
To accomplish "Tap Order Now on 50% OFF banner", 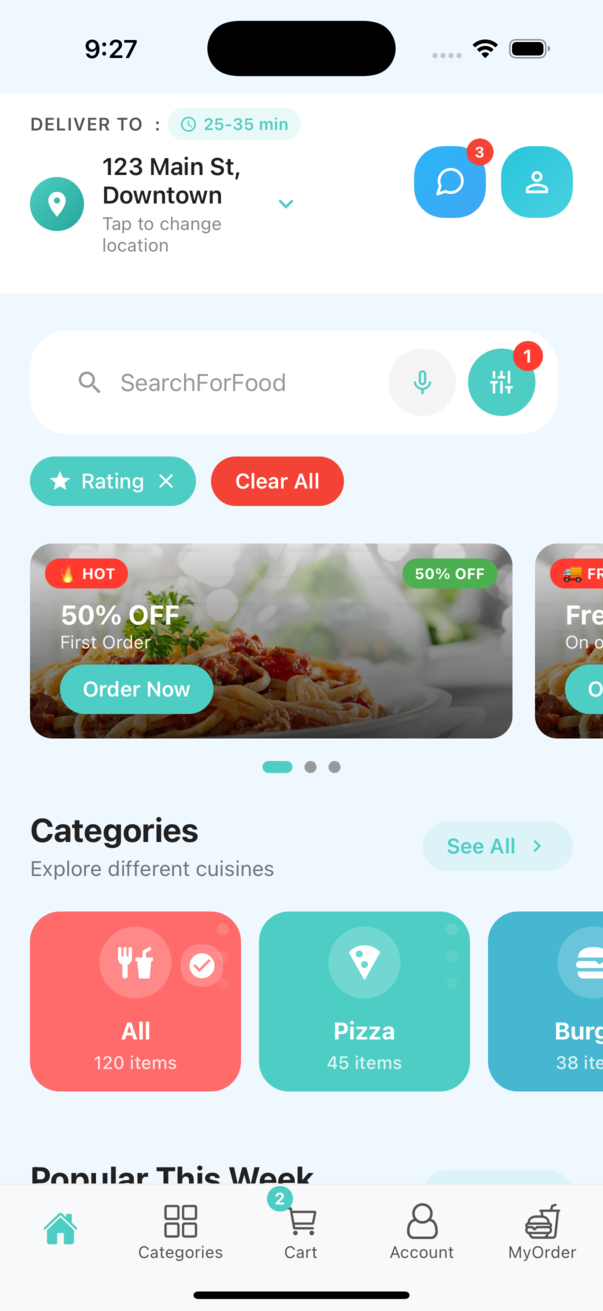I will (136, 689).
